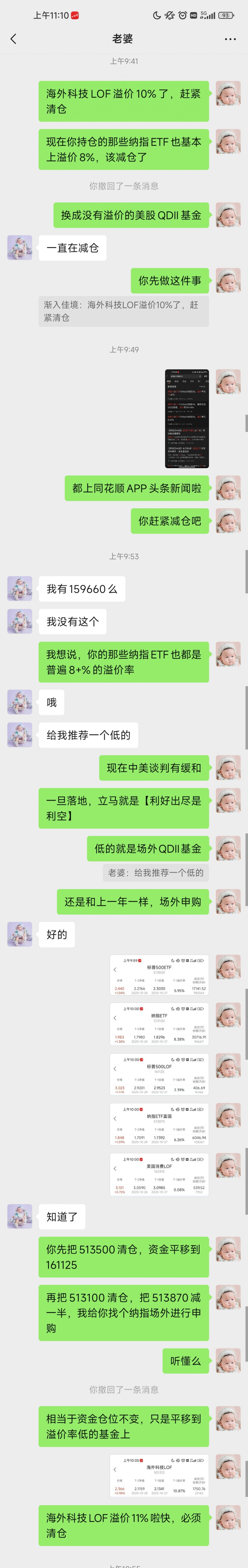
Task: Open the chat overflow menu
Action: coord(230,39)
